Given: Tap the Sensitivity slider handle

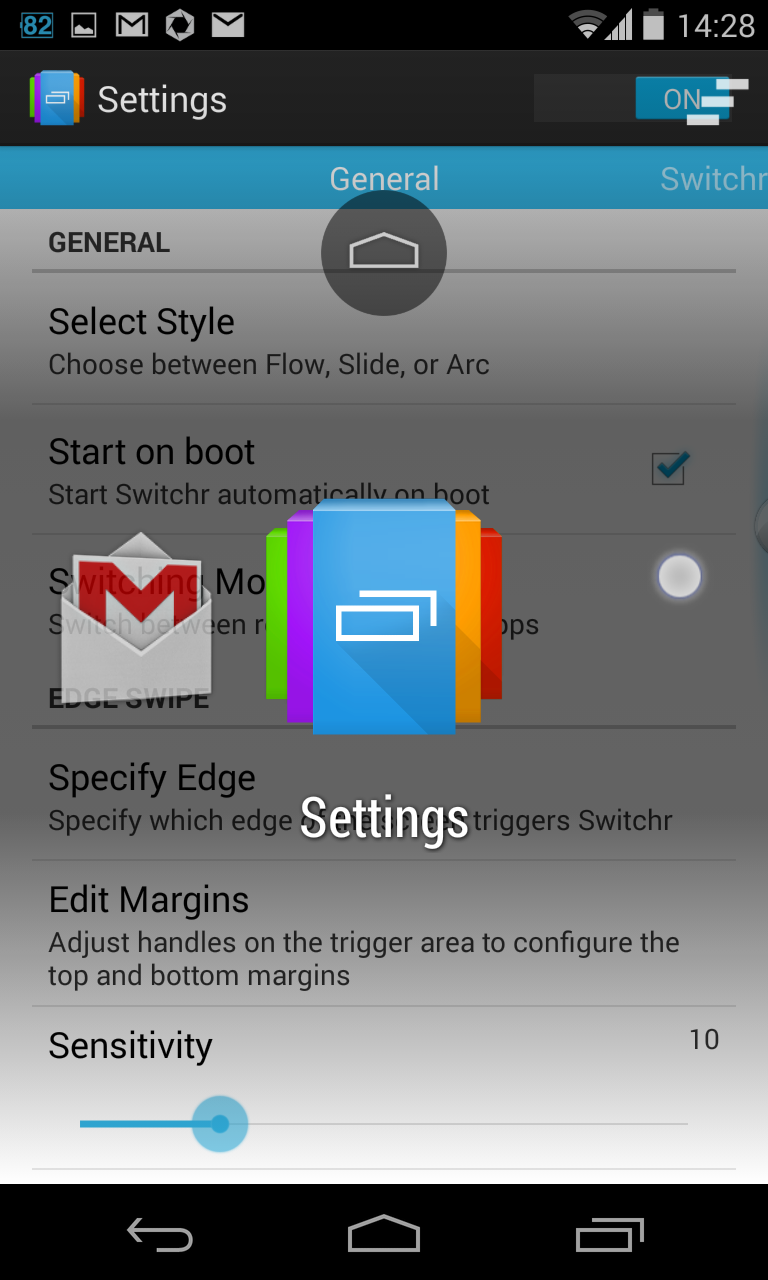Looking at the screenshot, I should pyautogui.click(x=220, y=1124).
